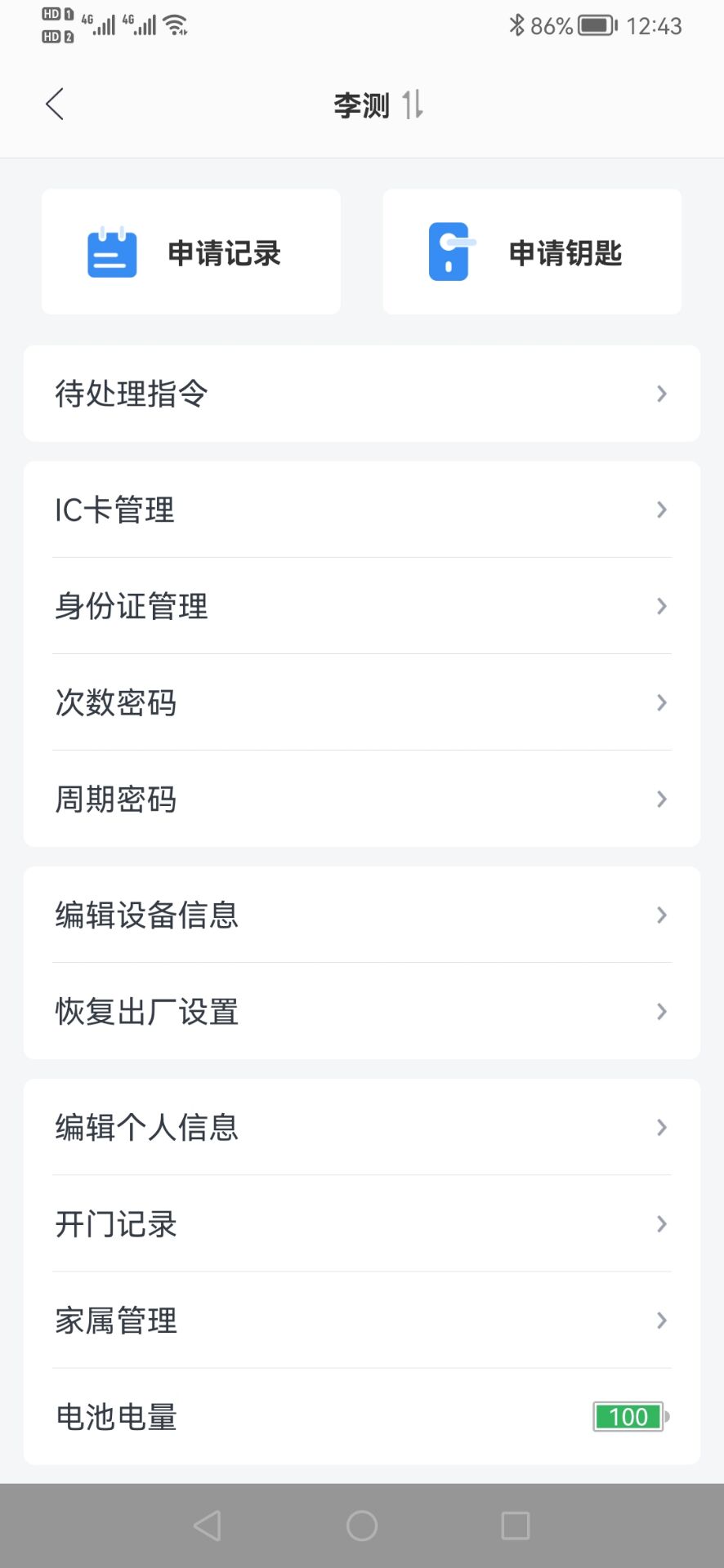Tap the 申请记录 notepad icon
The width and height of the screenshot is (724, 1568).
pyautogui.click(x=112, y=252)
